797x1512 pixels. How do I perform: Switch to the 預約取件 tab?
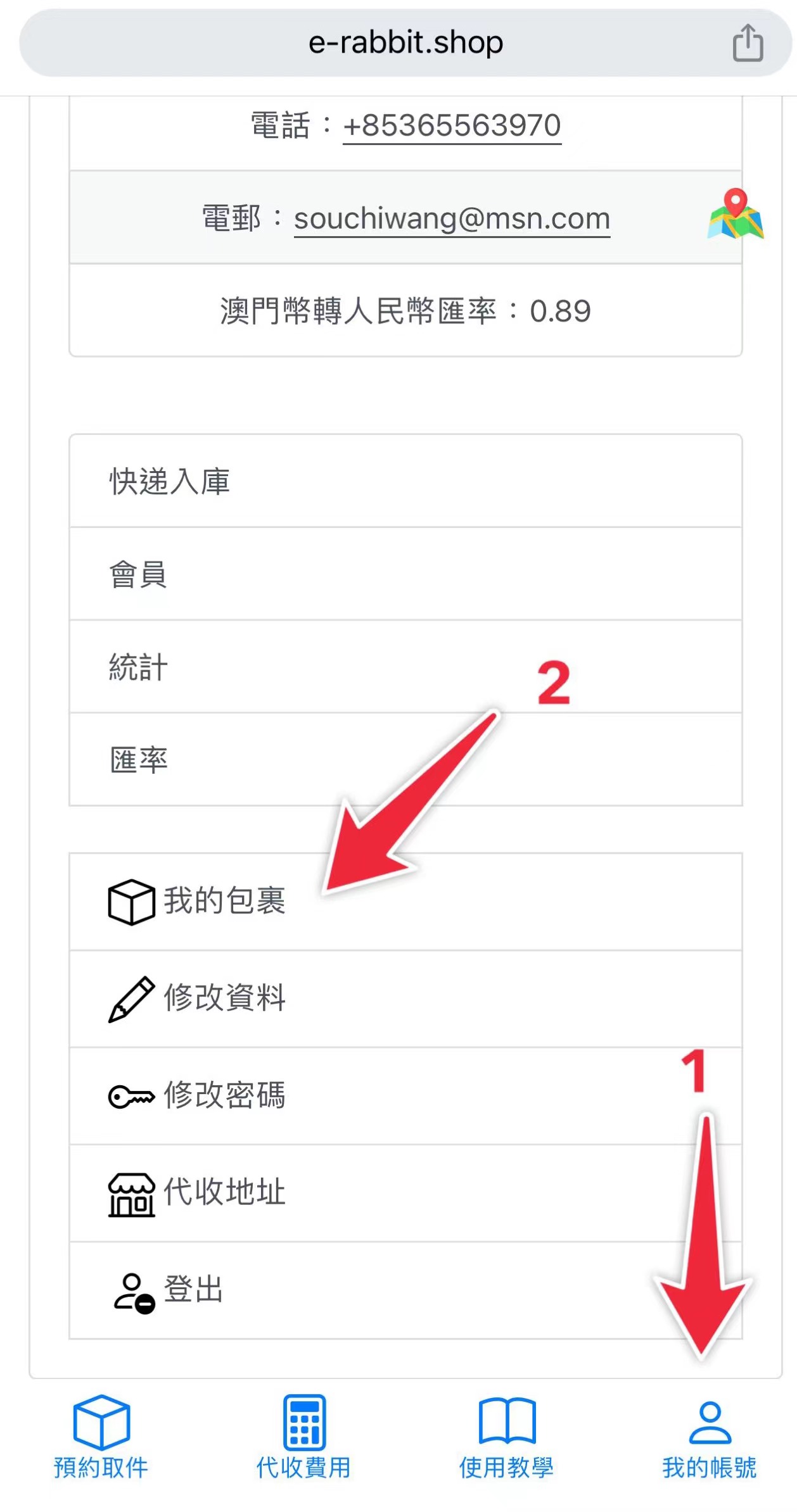point(101,1436)
